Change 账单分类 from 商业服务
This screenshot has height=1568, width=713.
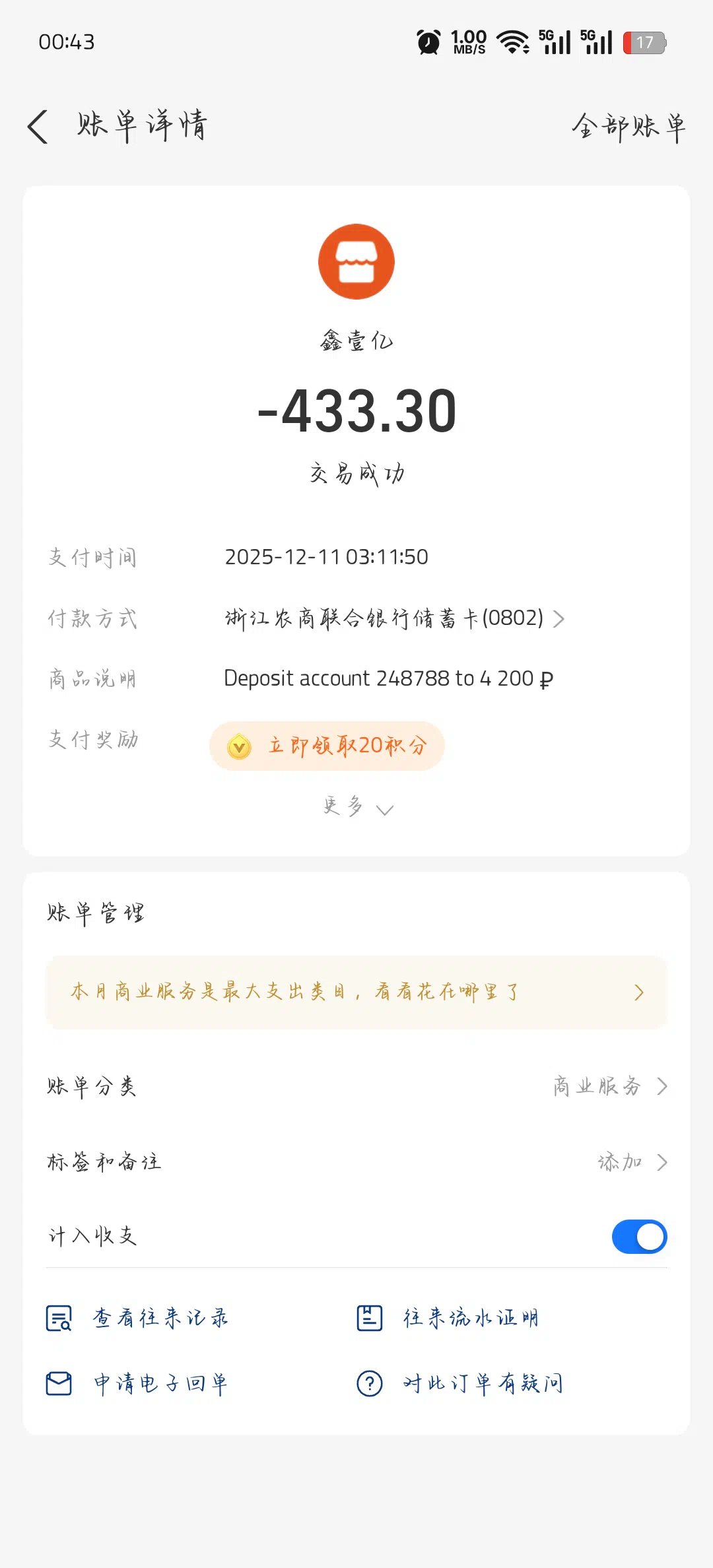(x=609, y=1086)
